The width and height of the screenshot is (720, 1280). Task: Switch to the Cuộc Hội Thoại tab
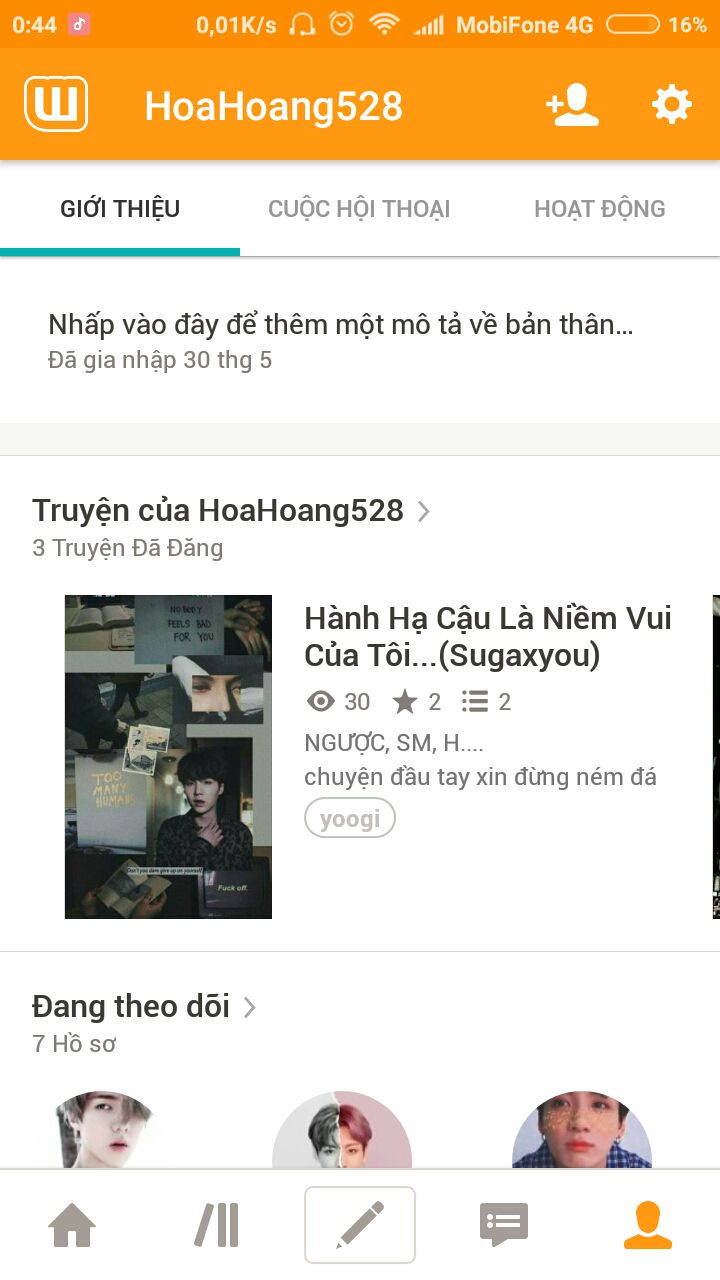359,209
